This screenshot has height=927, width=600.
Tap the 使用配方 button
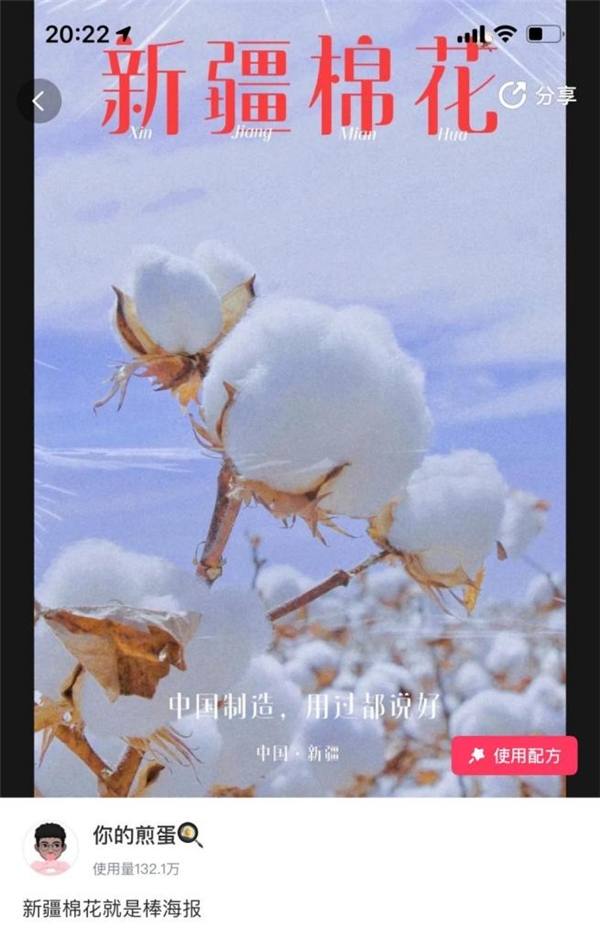[x=514, y=756]
